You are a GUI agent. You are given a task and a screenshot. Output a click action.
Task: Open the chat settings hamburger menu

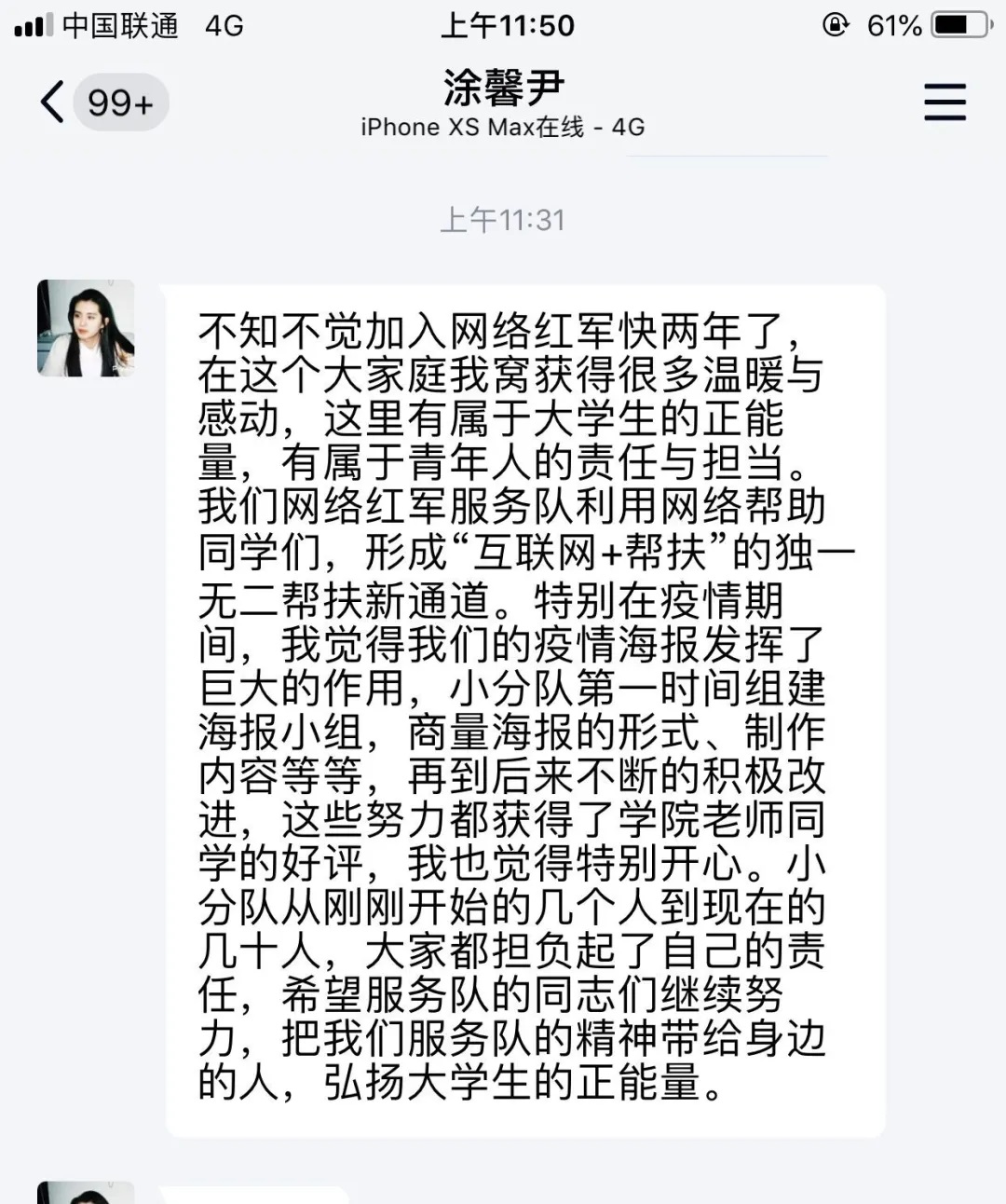[x=945, y=102]
